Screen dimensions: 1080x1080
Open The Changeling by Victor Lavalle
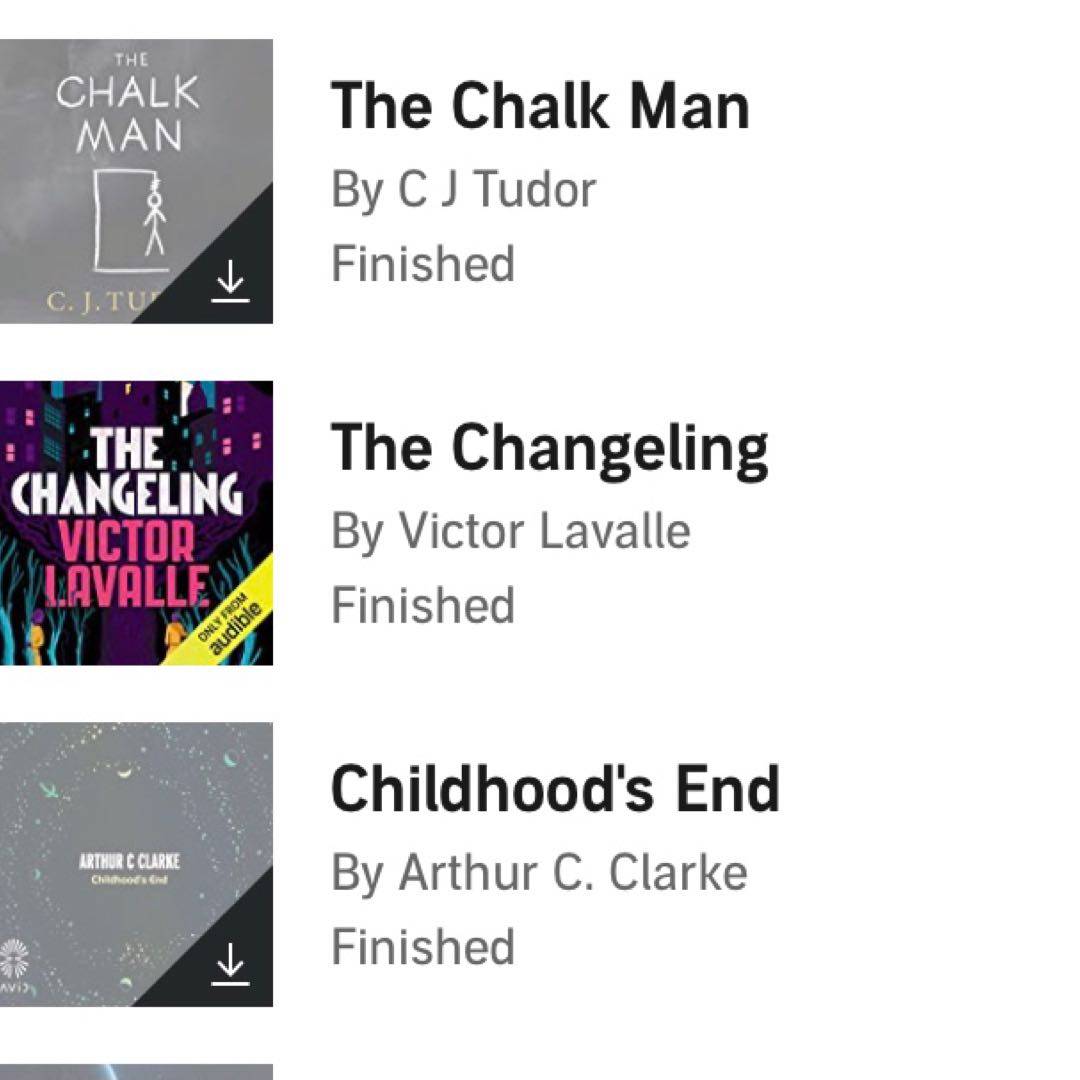[549, 448]
